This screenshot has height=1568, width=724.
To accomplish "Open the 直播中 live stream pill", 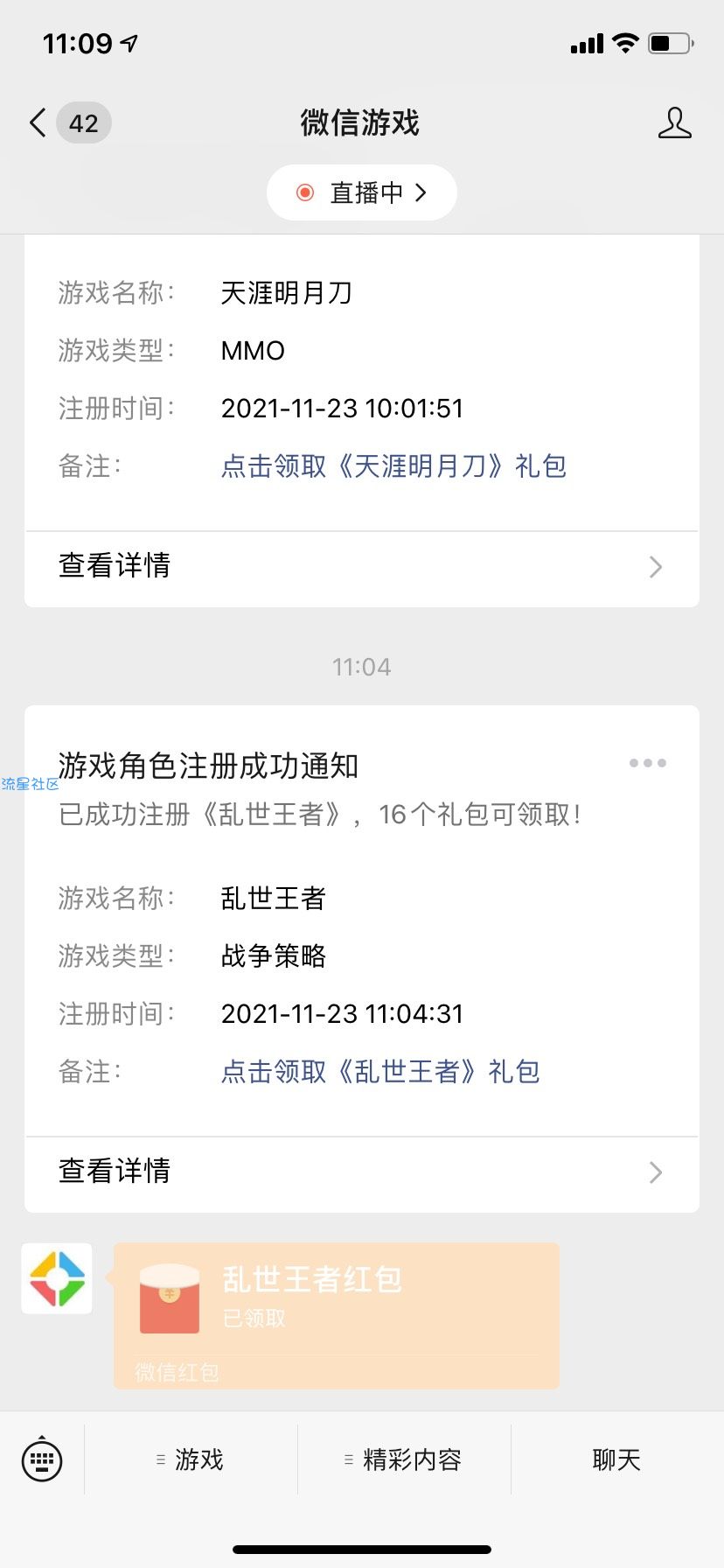I will [361, 192].
